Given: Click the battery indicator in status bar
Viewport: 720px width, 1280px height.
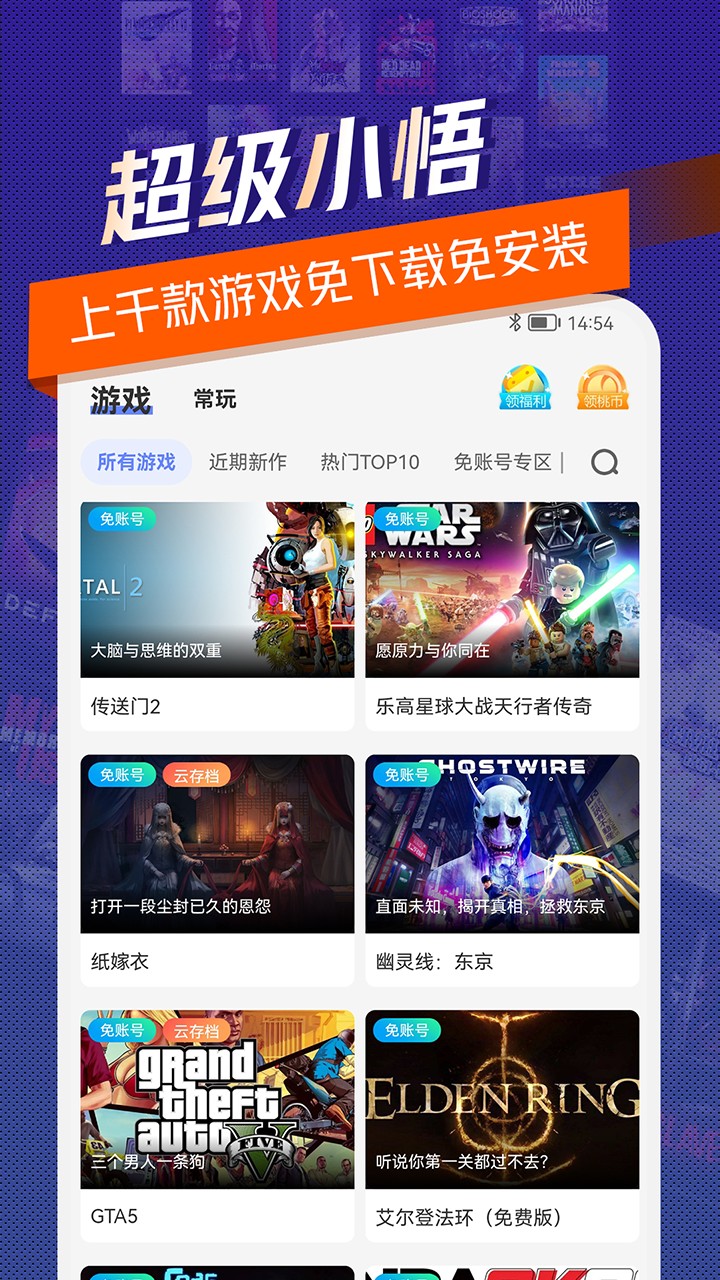Looking at the screenshot, I should [541, 321].
